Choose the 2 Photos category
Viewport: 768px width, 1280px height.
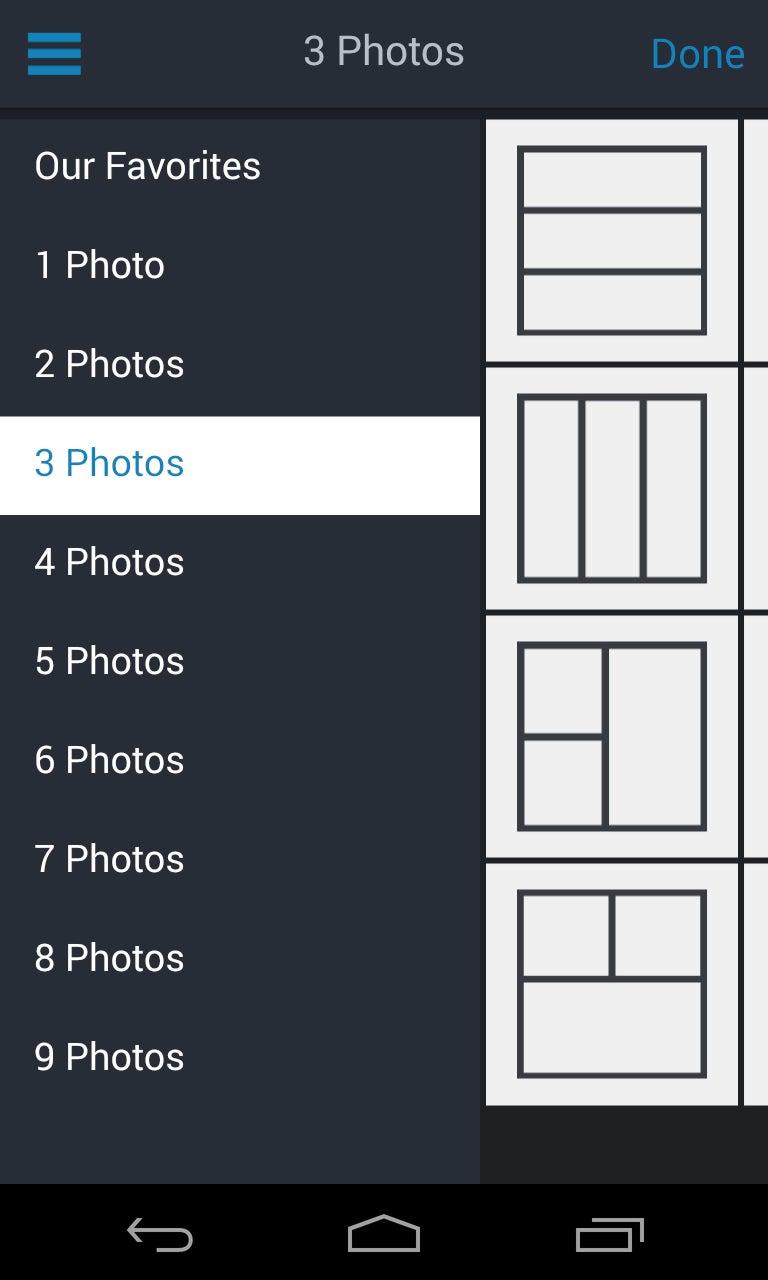tap(110, 364)
